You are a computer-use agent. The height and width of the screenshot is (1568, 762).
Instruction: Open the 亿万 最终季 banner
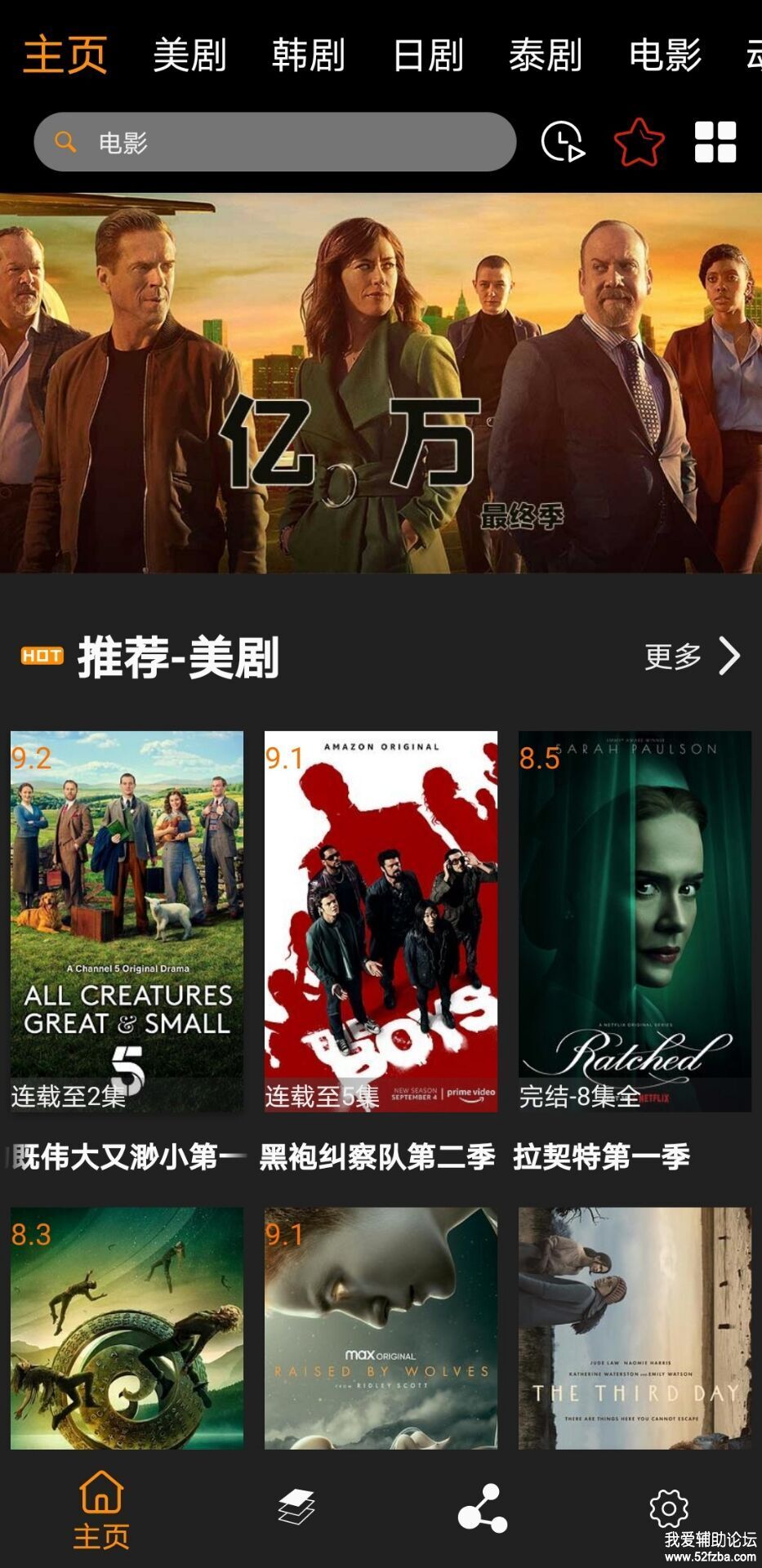tap(381, 382)
